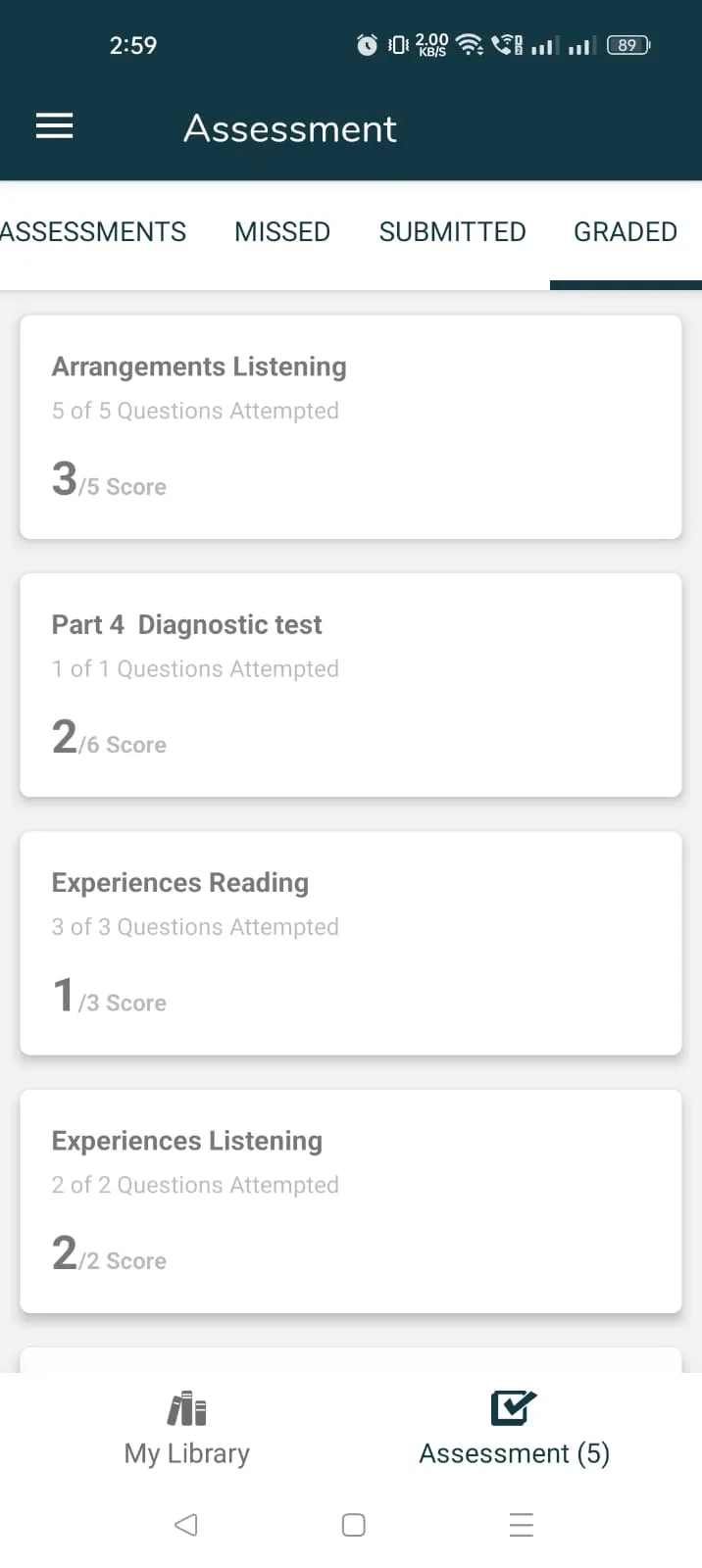Viewport: 702px width, 1568px height.
Task: View the Experiences Reading graded result
Action: coord(351,943)
